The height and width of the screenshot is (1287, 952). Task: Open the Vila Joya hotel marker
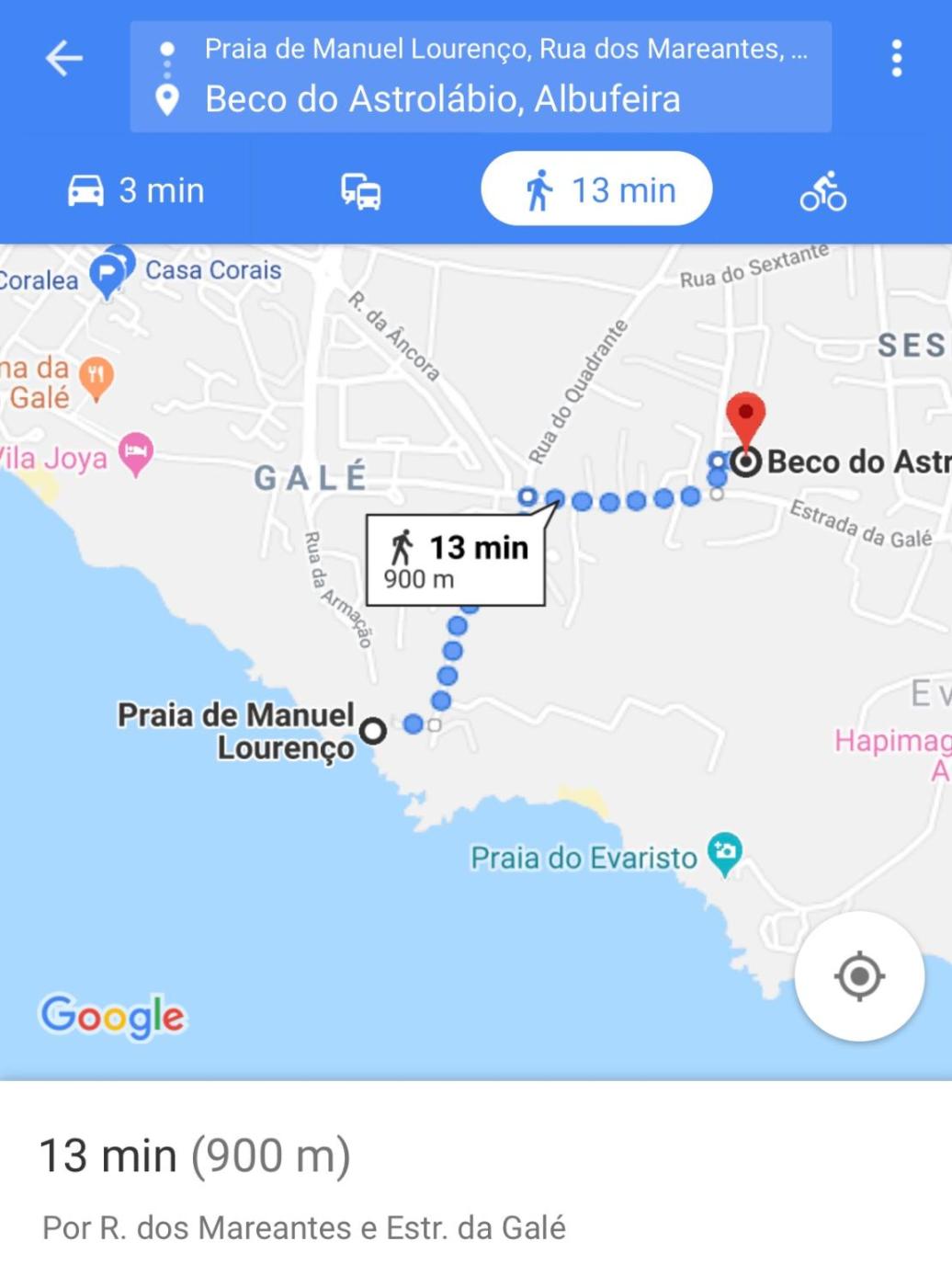point(136,453)
